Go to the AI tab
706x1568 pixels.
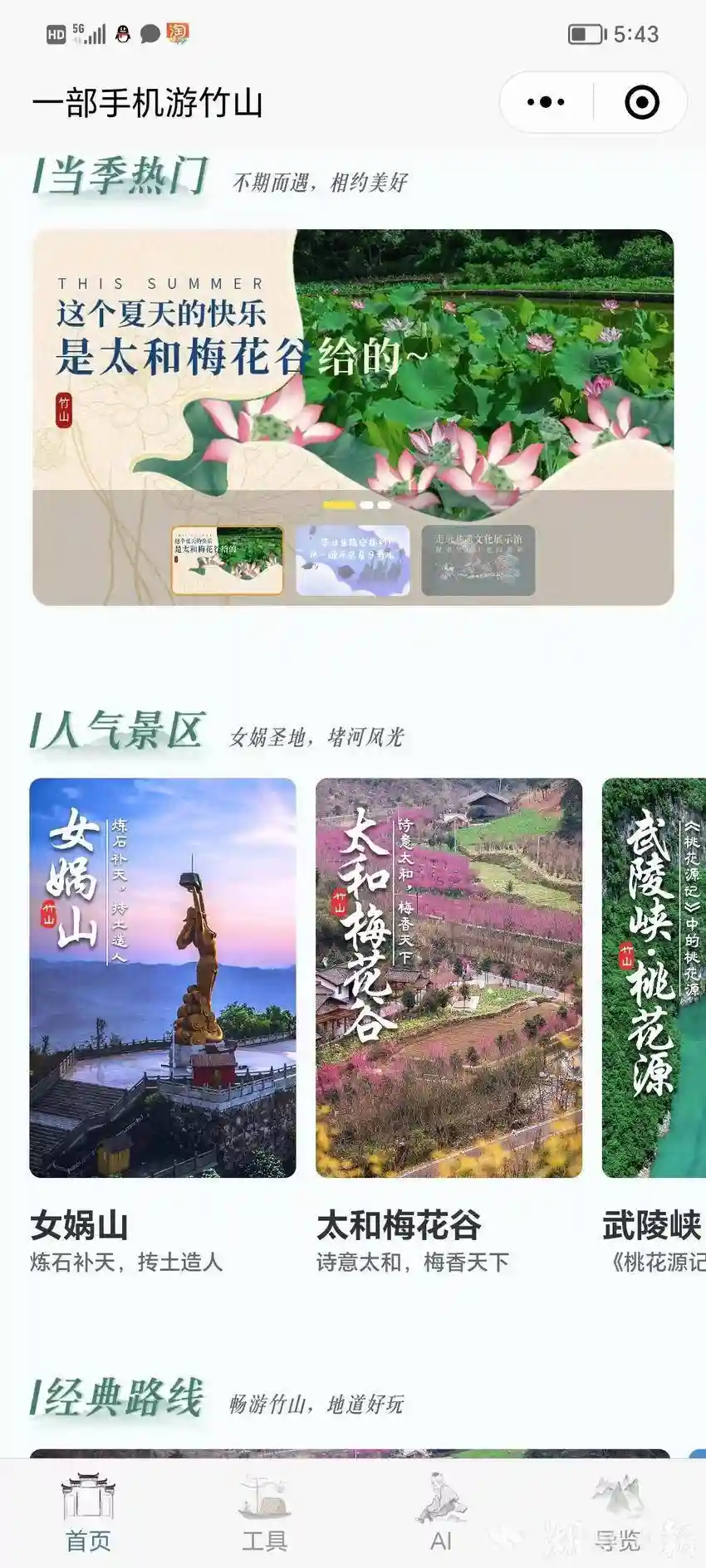(x=441, y=1514)
